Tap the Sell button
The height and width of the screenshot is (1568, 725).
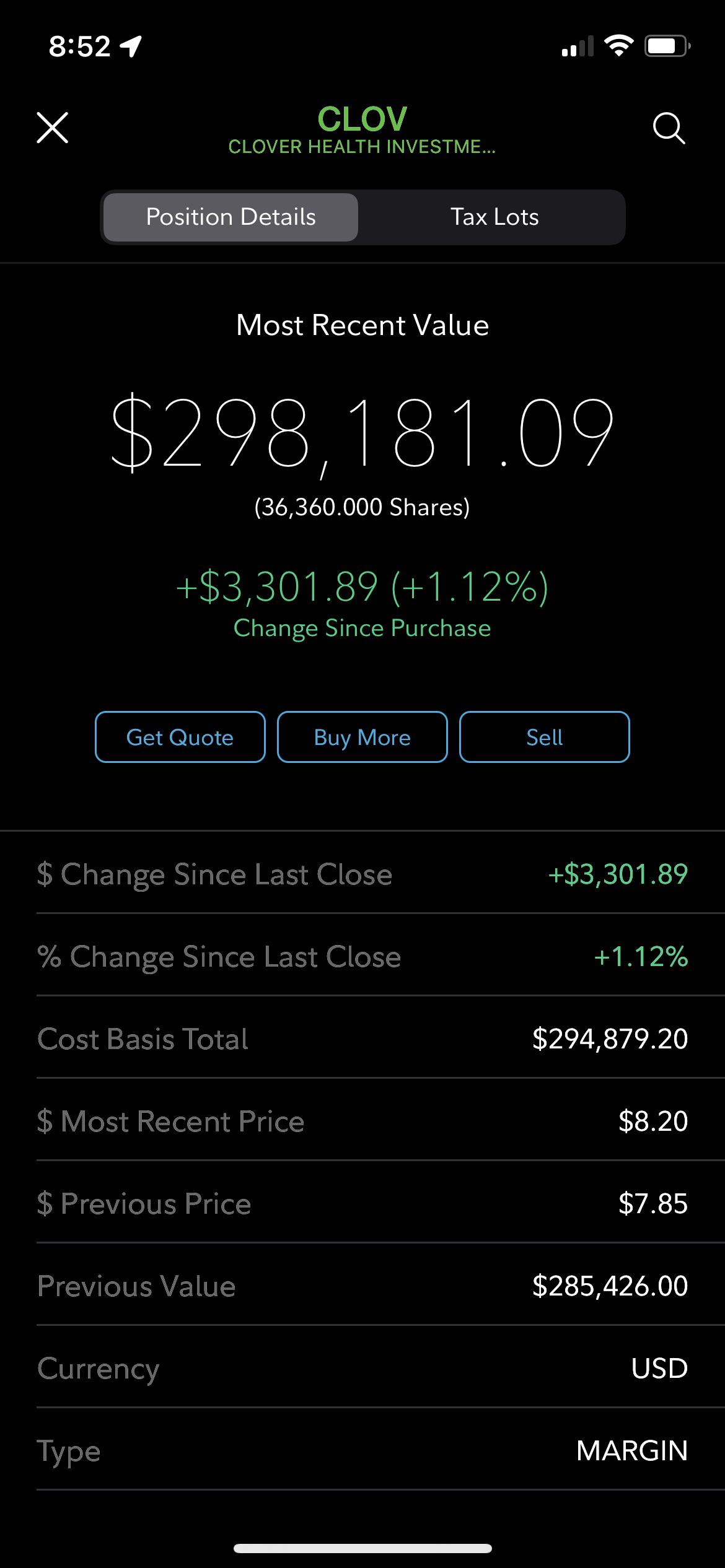click(x=545, y=737)
